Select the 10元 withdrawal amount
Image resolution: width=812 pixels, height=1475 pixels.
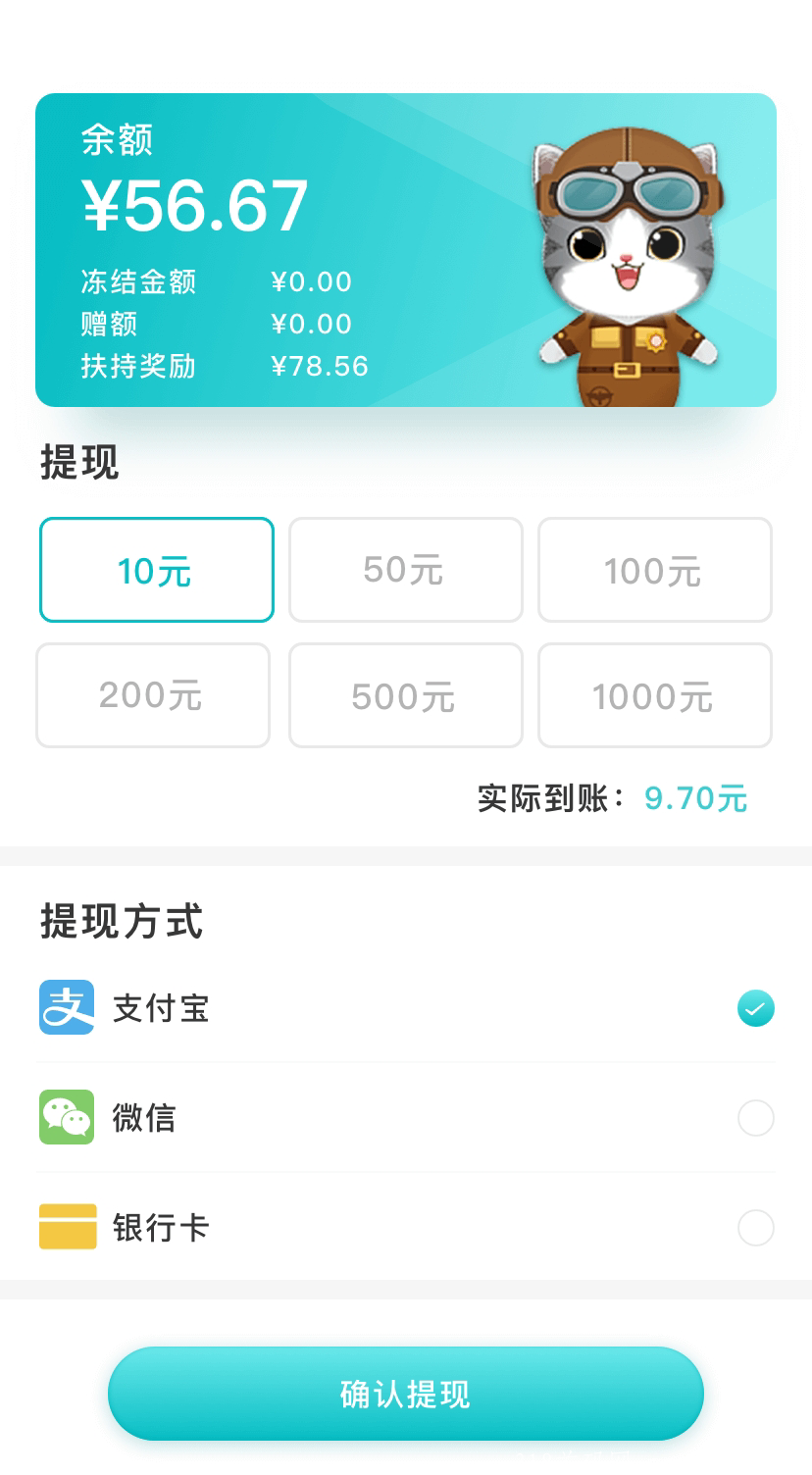[x=156, y=570]
